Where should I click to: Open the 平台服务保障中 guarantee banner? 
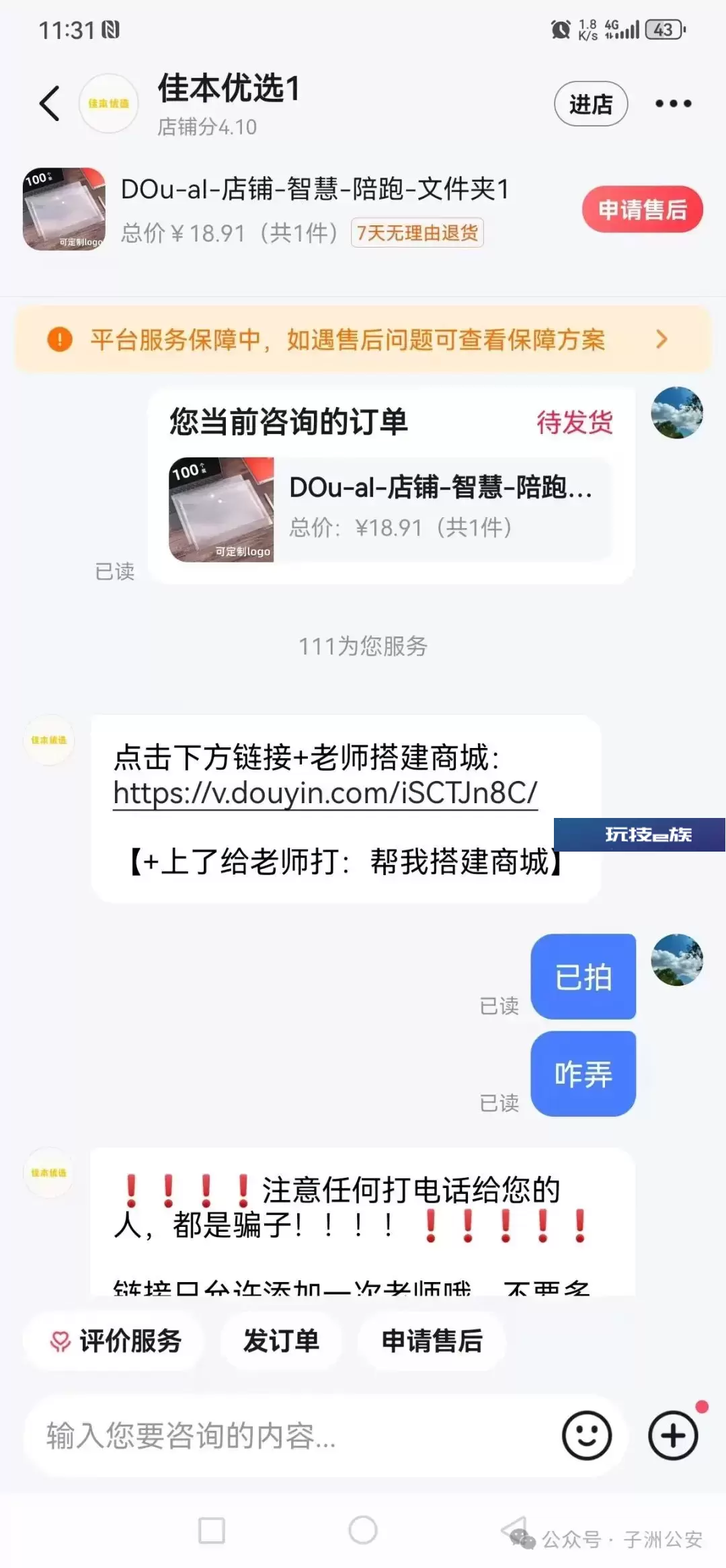tap(363, 339)
